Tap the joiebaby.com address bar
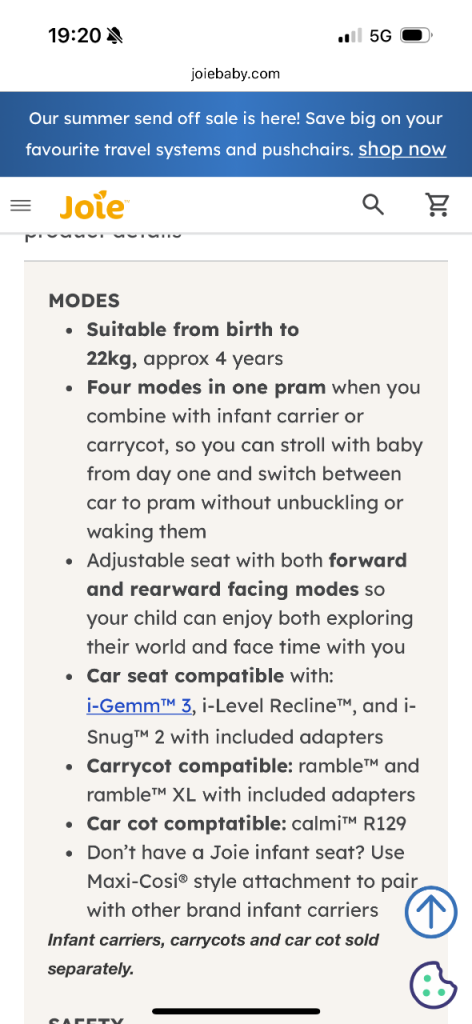This screenshot has height=1024, width=472. [x=236, y=74]
